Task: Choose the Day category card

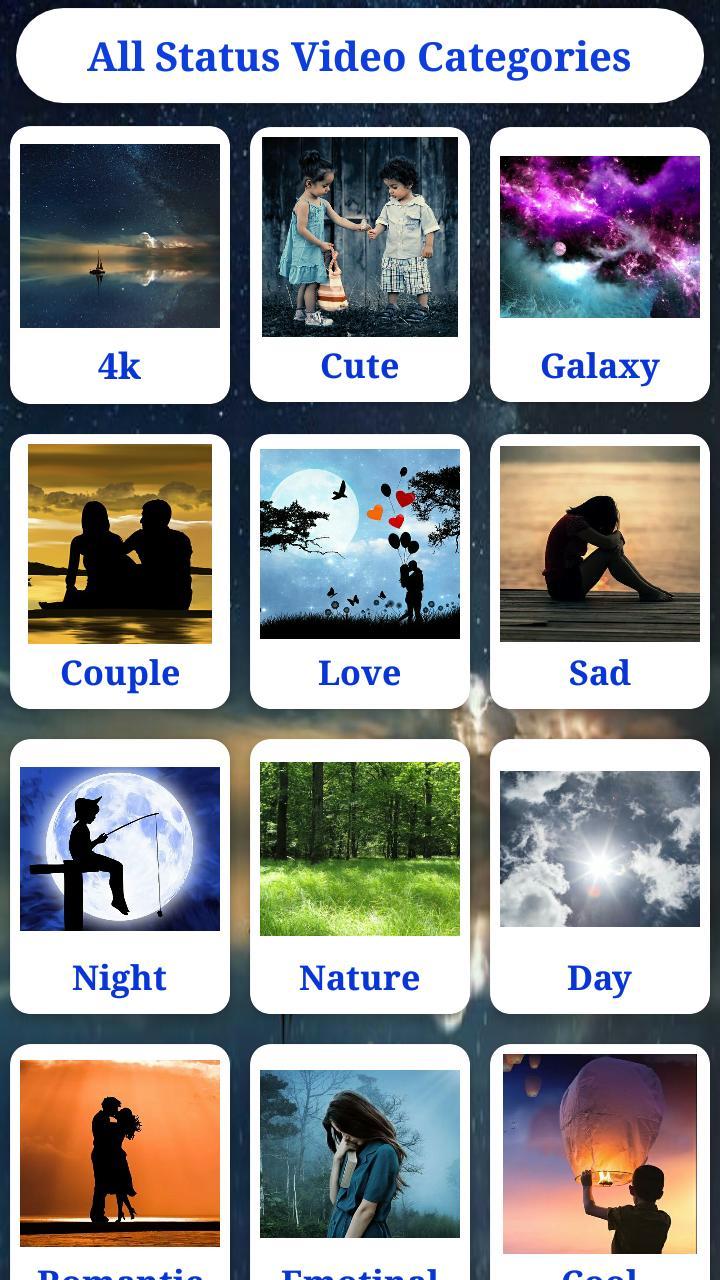Action: pyautogui.click(x=600, y=875)
